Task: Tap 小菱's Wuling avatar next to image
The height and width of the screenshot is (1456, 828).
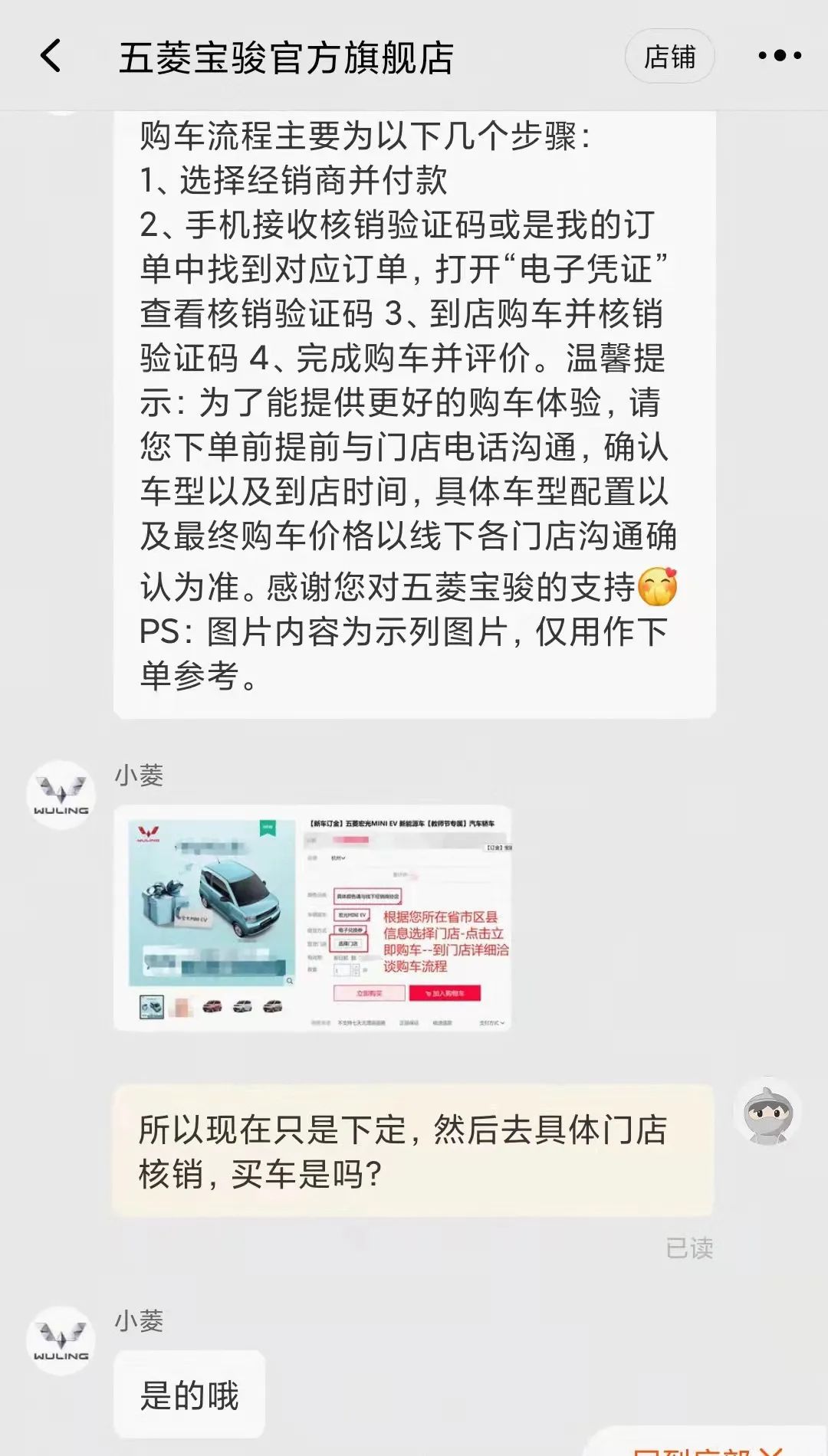Action: click(61, 795)
